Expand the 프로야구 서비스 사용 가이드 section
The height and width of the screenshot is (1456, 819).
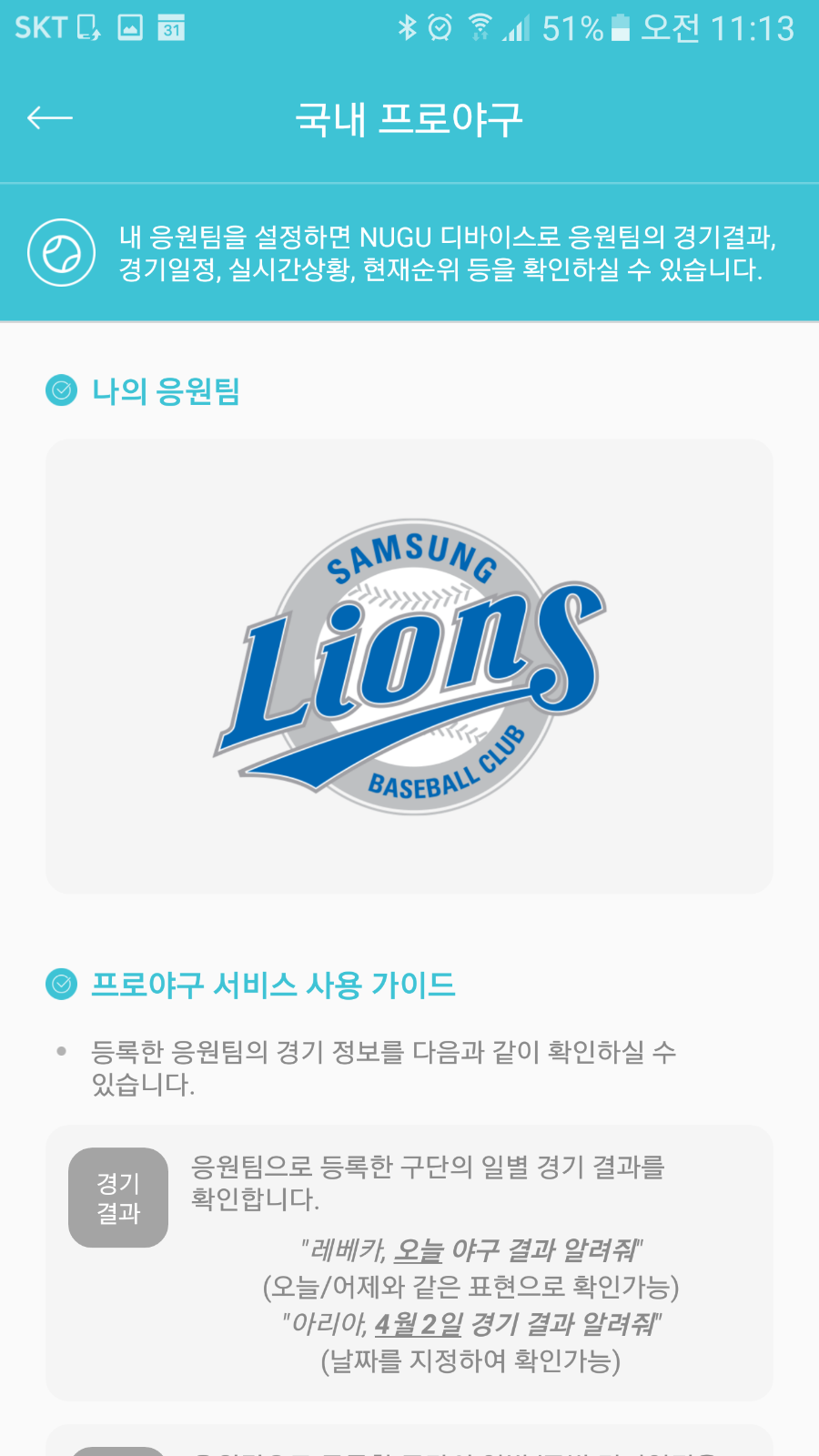[275, 985]
